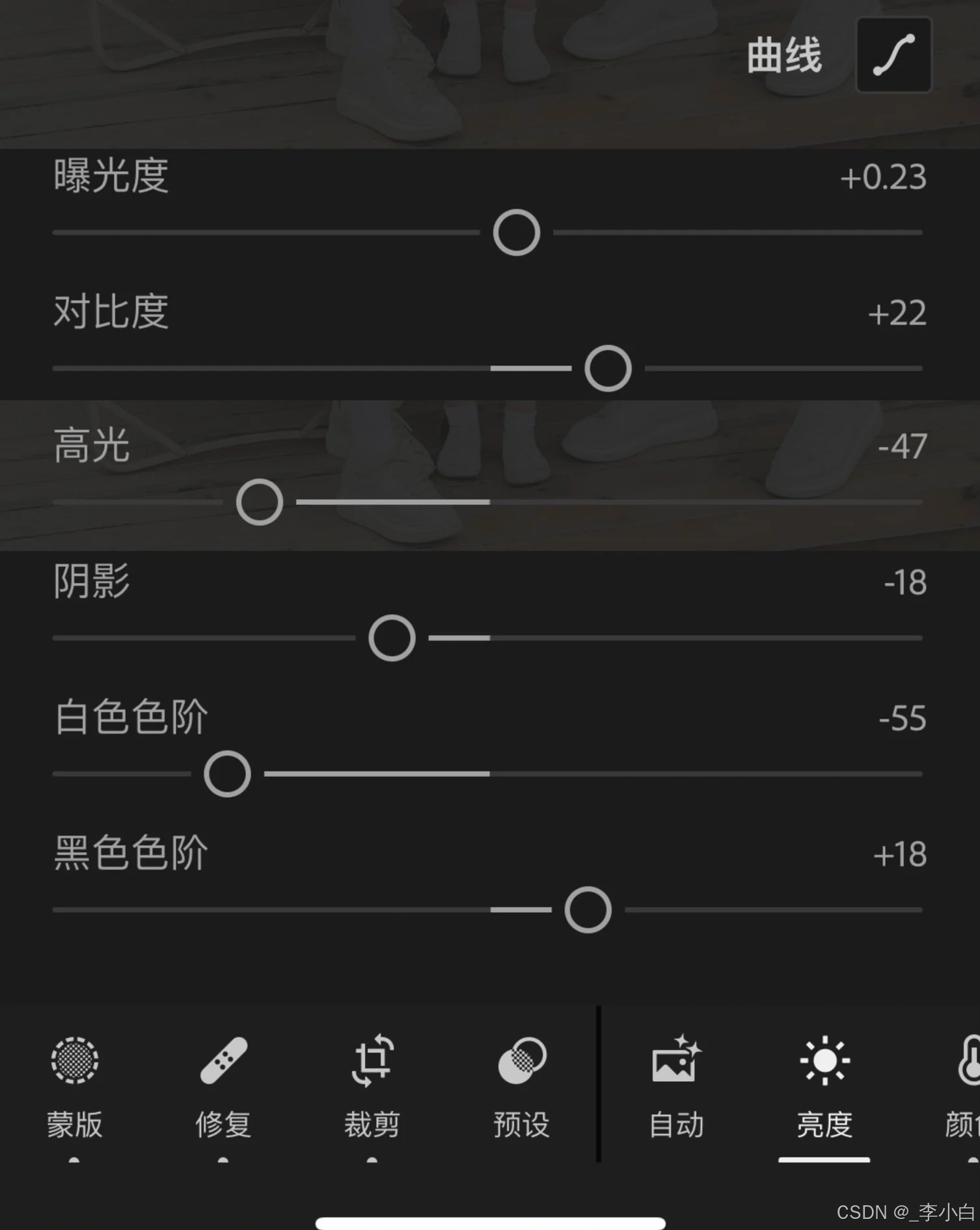Screen dimensions: 980x1230
Task: Click the 黑色色阶 blacks slider knob
Action: (x=586, y=911)
